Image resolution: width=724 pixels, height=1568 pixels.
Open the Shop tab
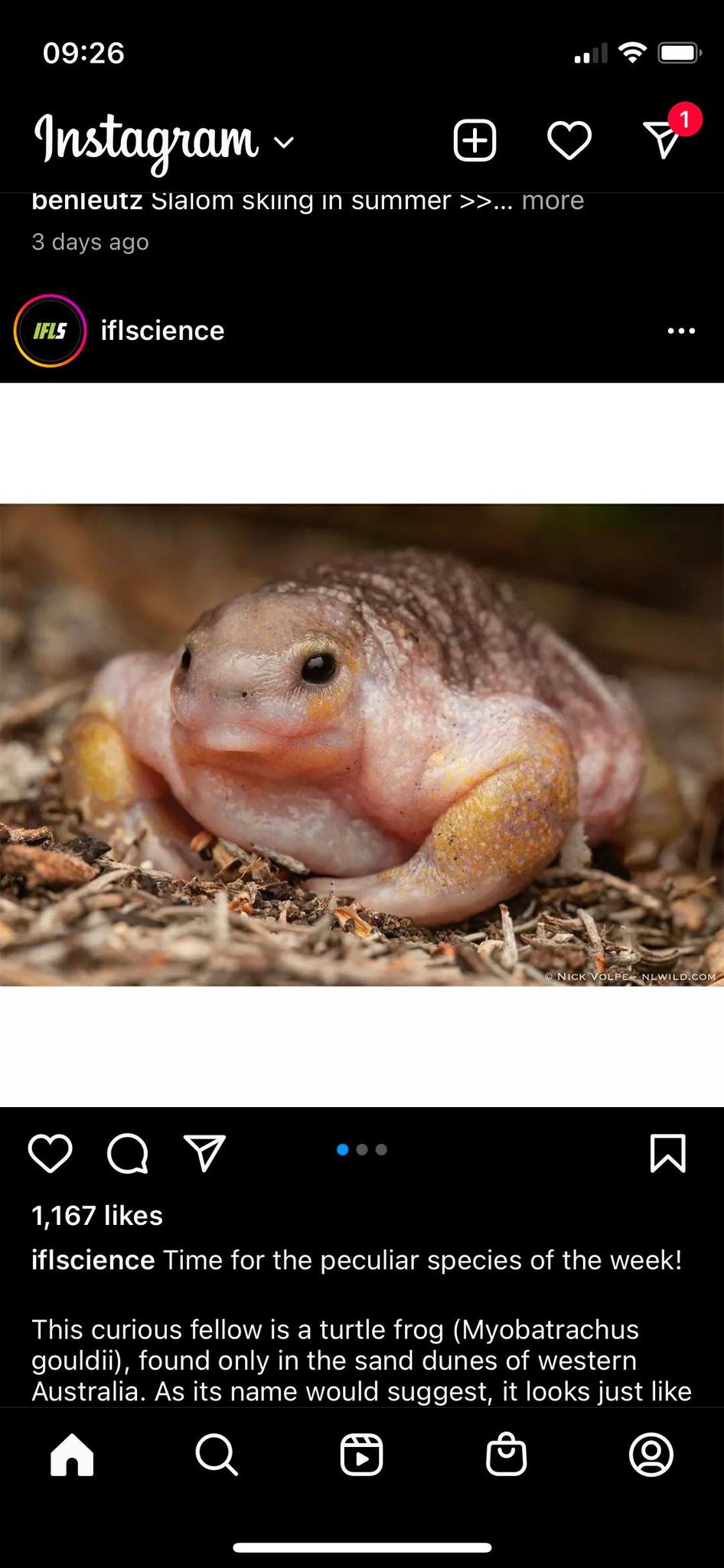click(507, 1454)
